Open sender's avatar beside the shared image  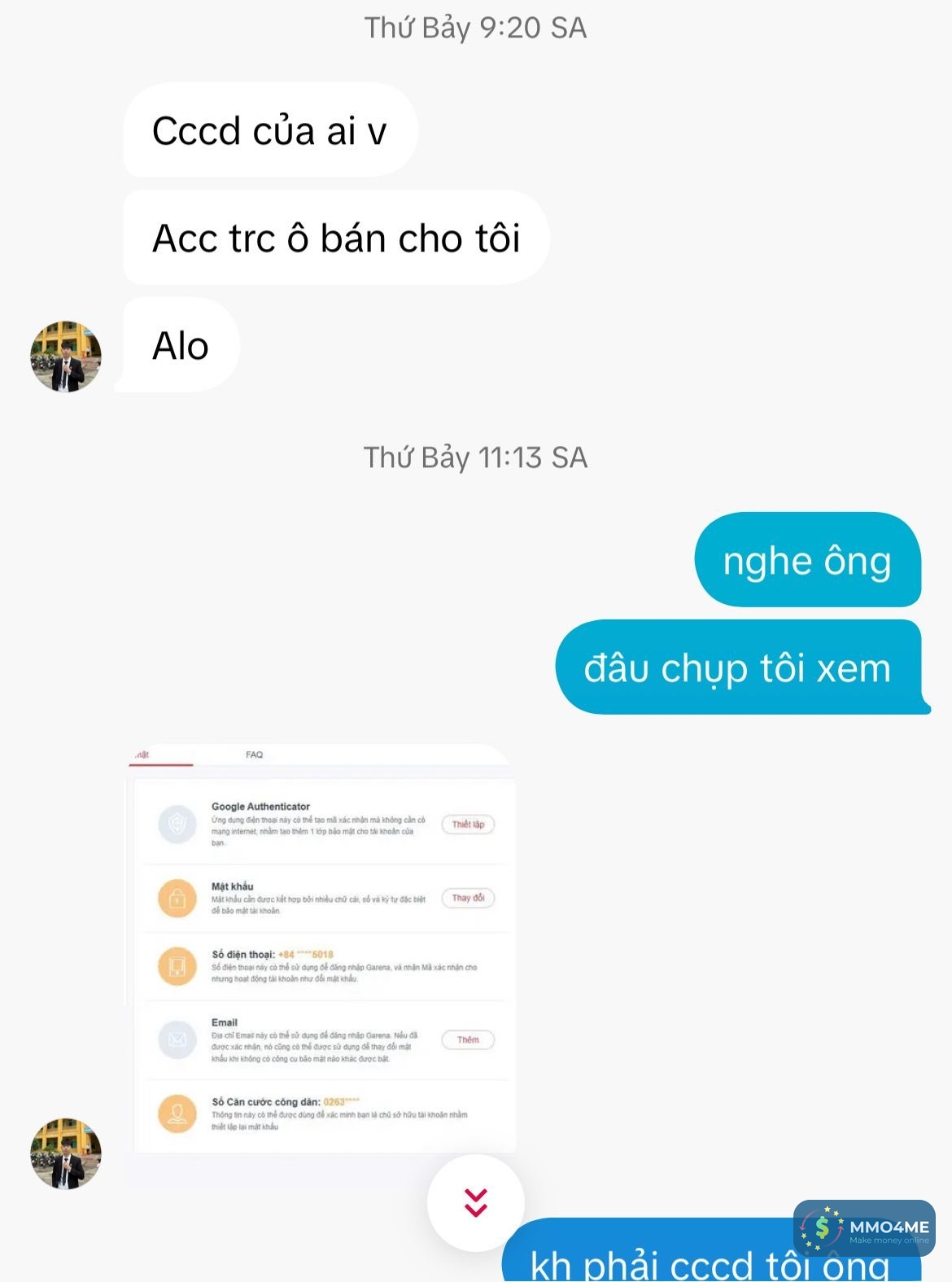coord(66,1153)
